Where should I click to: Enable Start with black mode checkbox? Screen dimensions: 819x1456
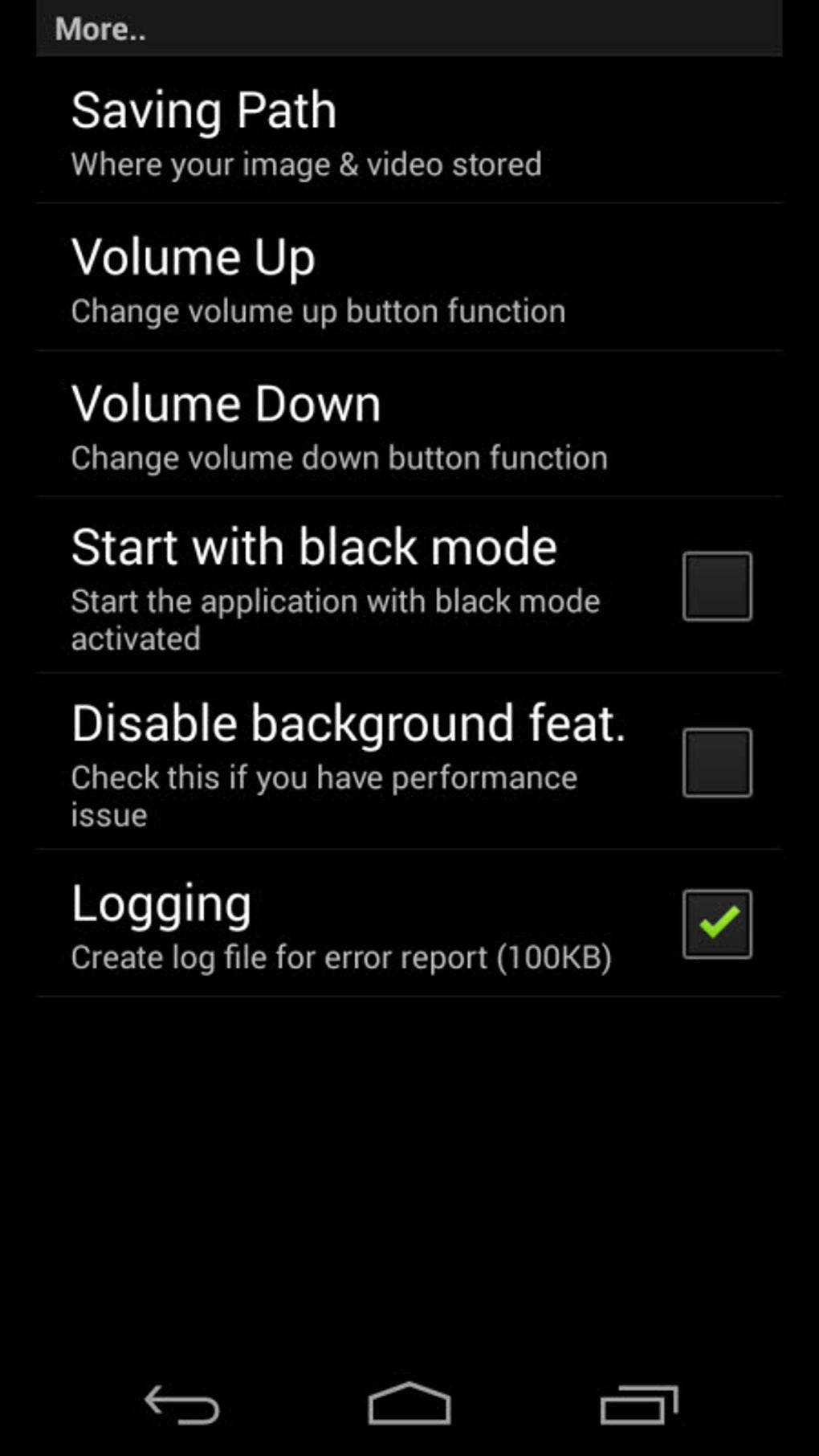tap(717, 586)
